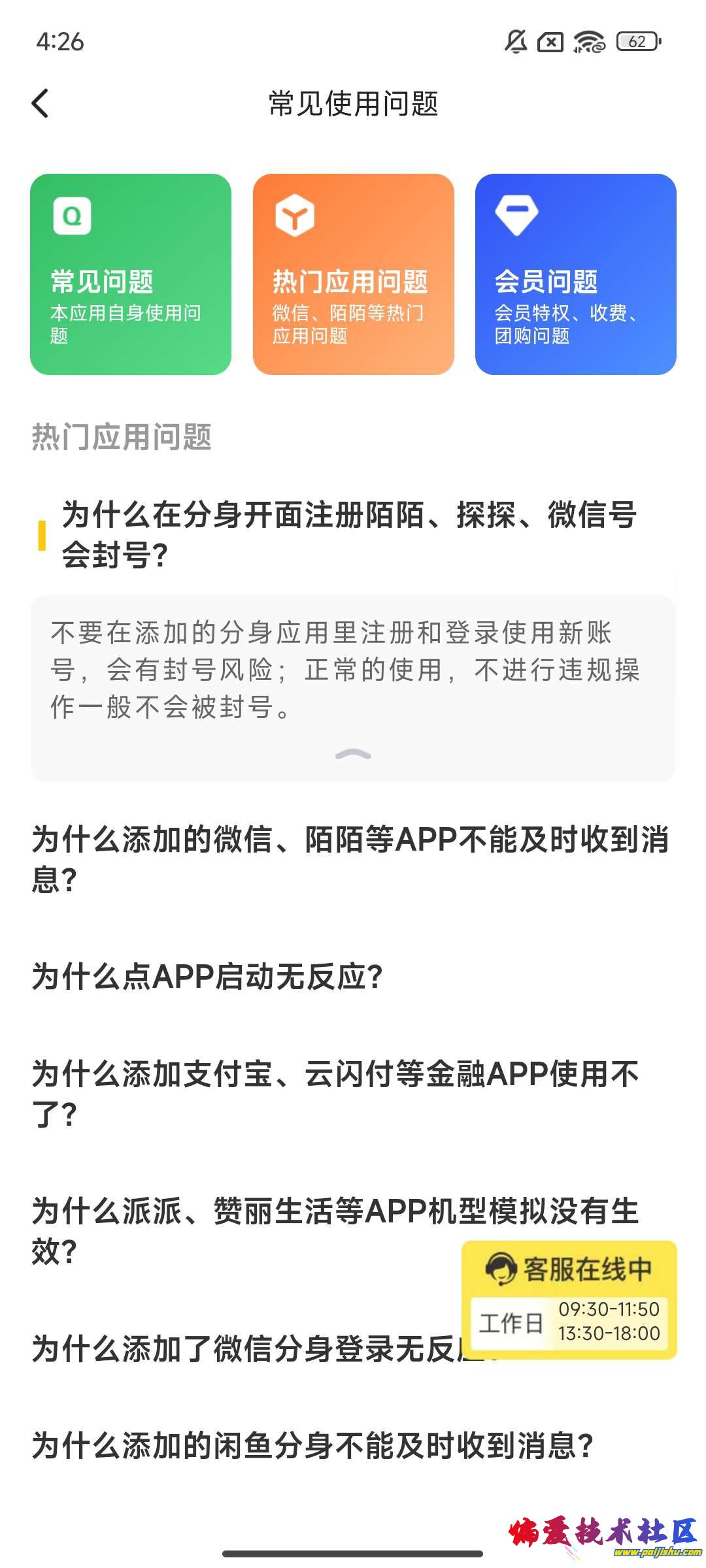
Task: Expand question about 支付宝、云闪付 financial apps
Action: point(335,1094)
